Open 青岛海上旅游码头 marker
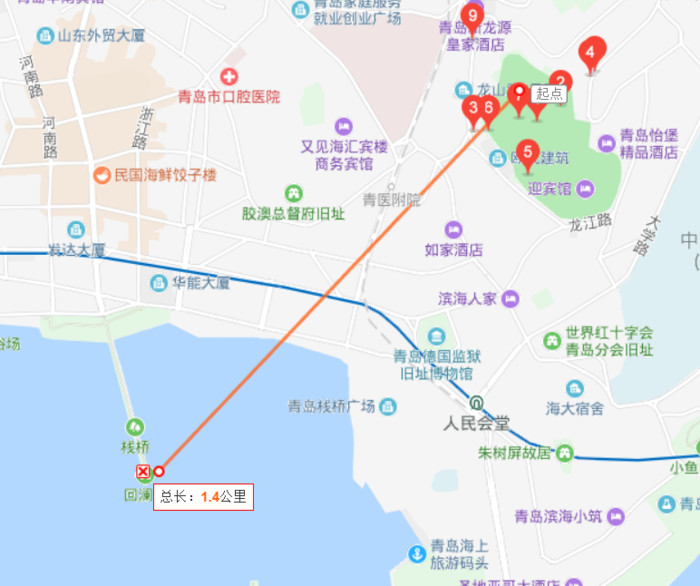 click(416, 553)
